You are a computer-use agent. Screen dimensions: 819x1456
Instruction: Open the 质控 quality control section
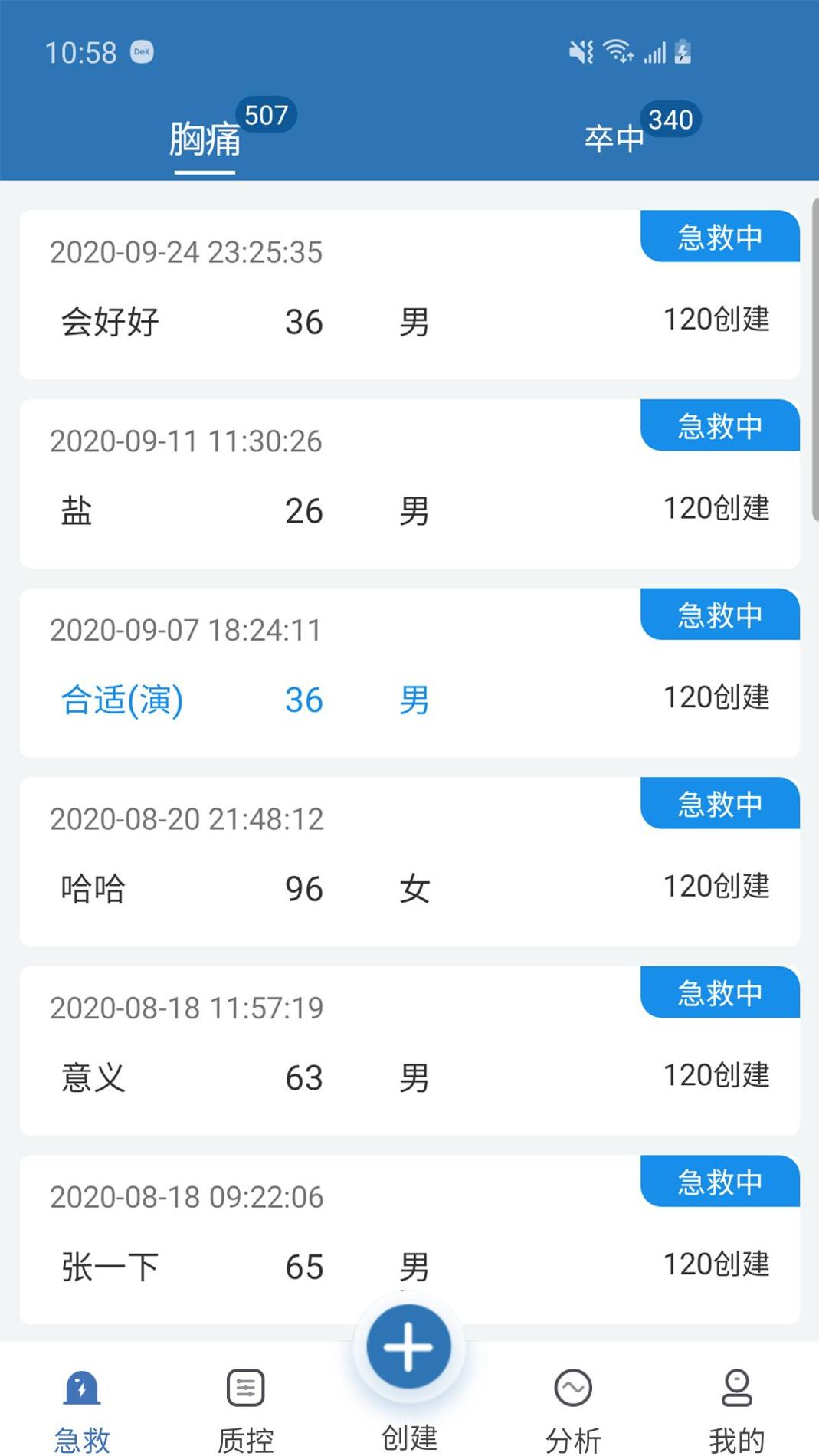(x=244, y=1412)
